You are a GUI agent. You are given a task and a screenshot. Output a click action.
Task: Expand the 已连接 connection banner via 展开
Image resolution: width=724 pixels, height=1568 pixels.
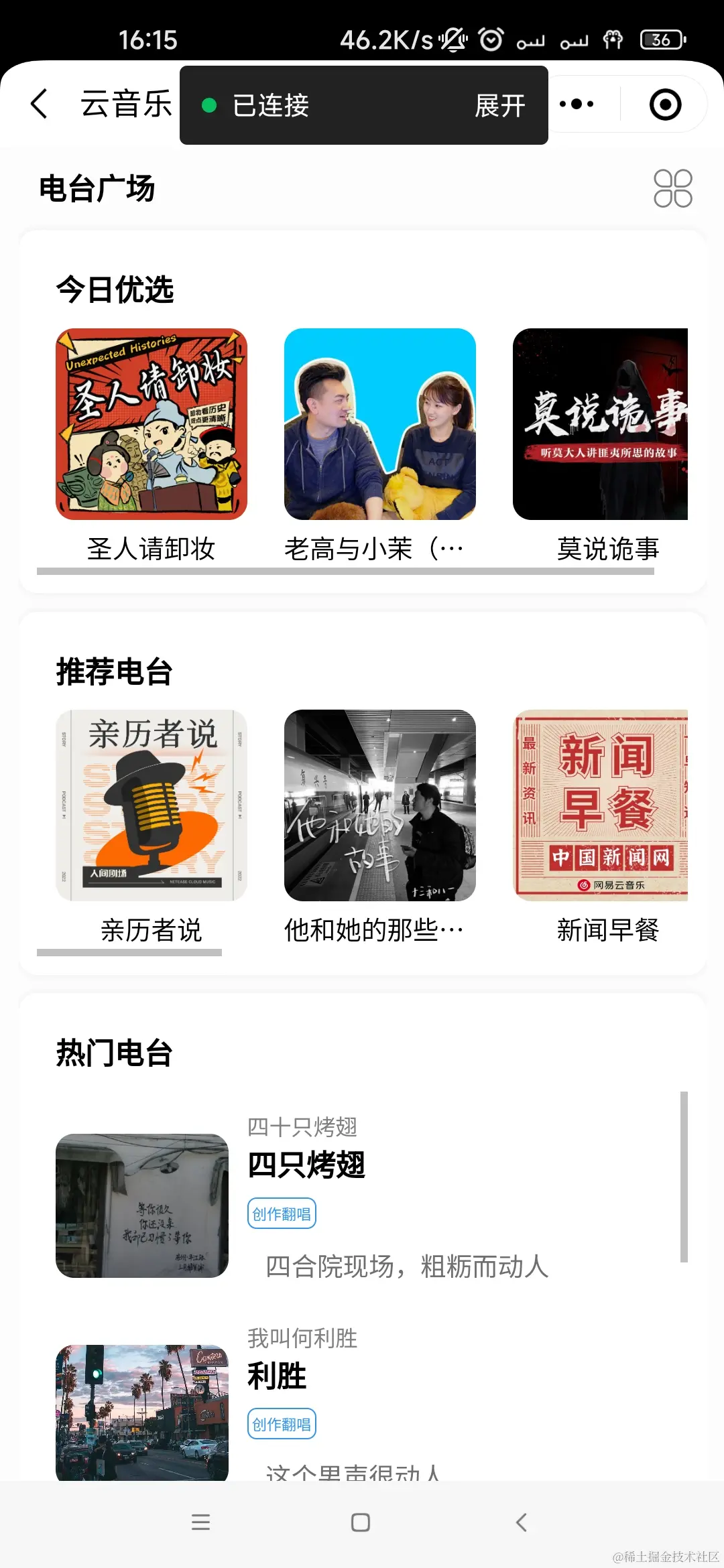pos(500,107)
